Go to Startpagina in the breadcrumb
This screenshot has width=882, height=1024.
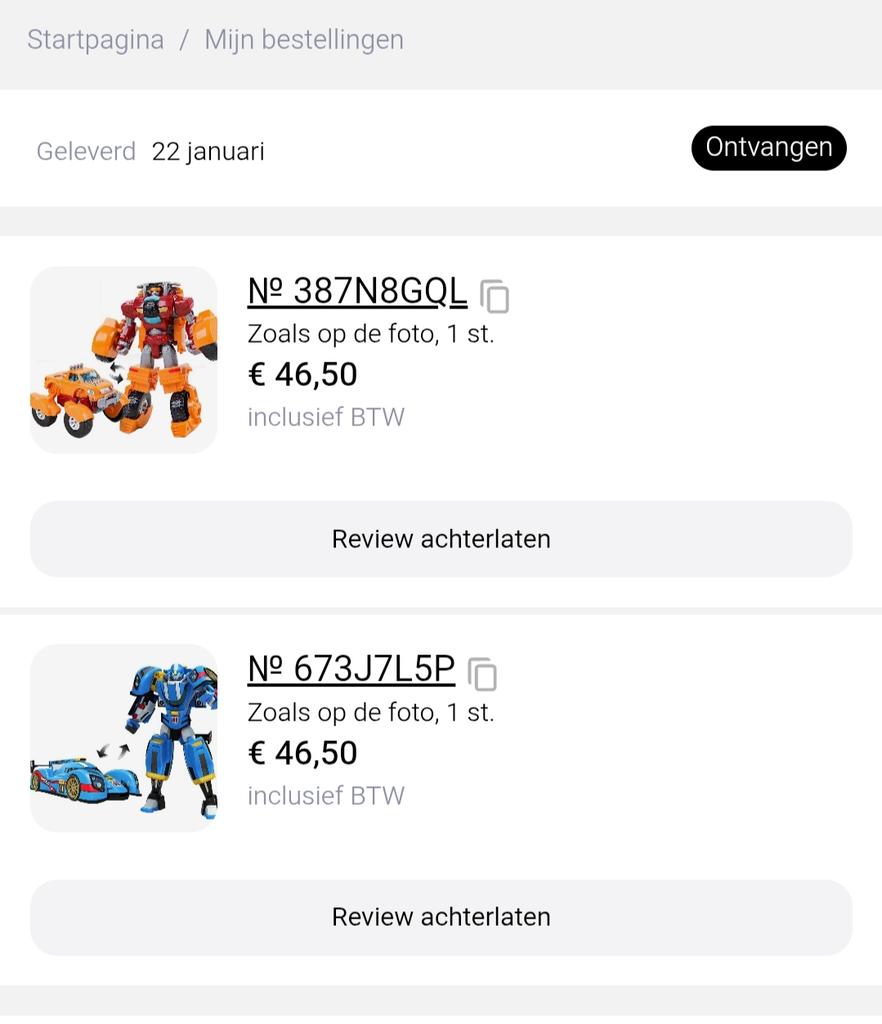click(x=95, y=40)
